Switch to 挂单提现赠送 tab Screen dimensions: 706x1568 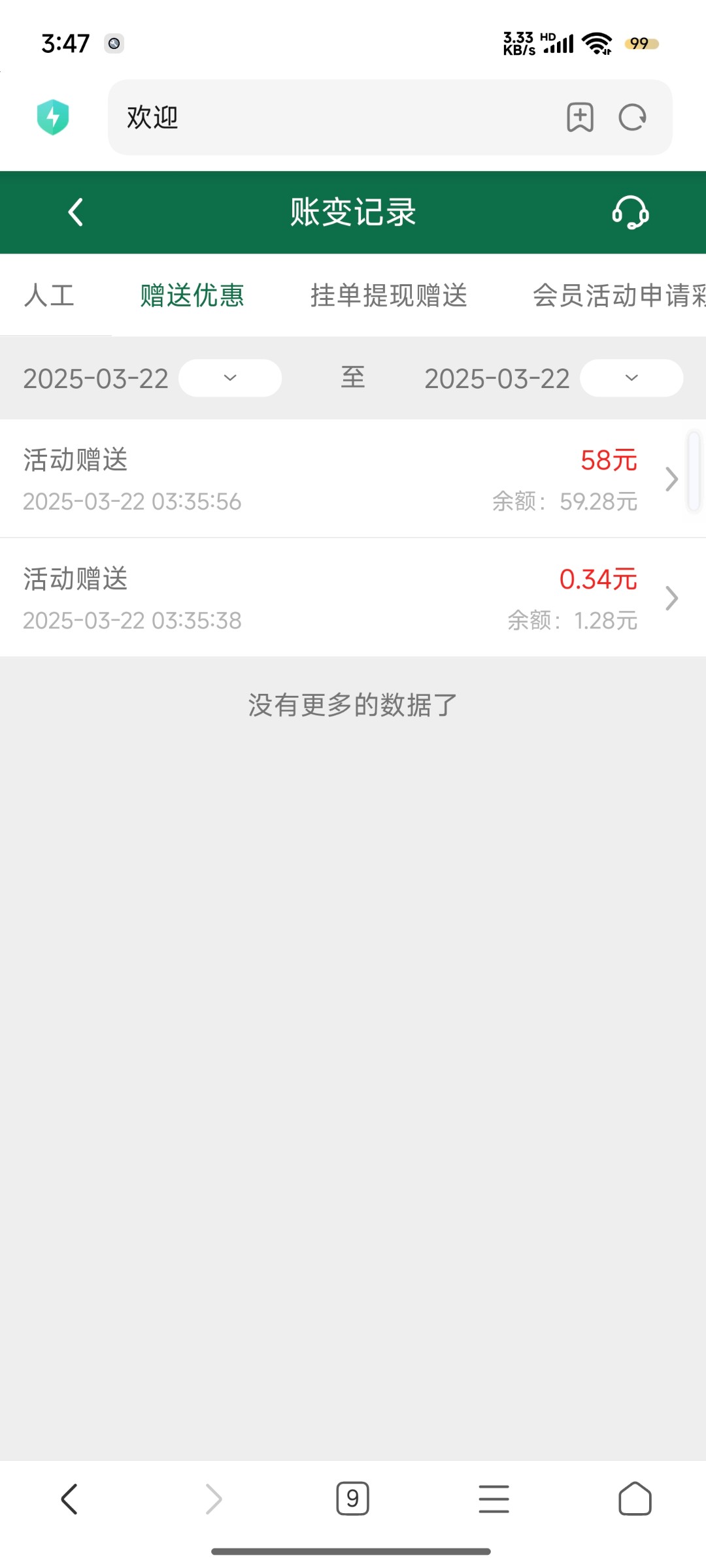(x=389, y=295)
